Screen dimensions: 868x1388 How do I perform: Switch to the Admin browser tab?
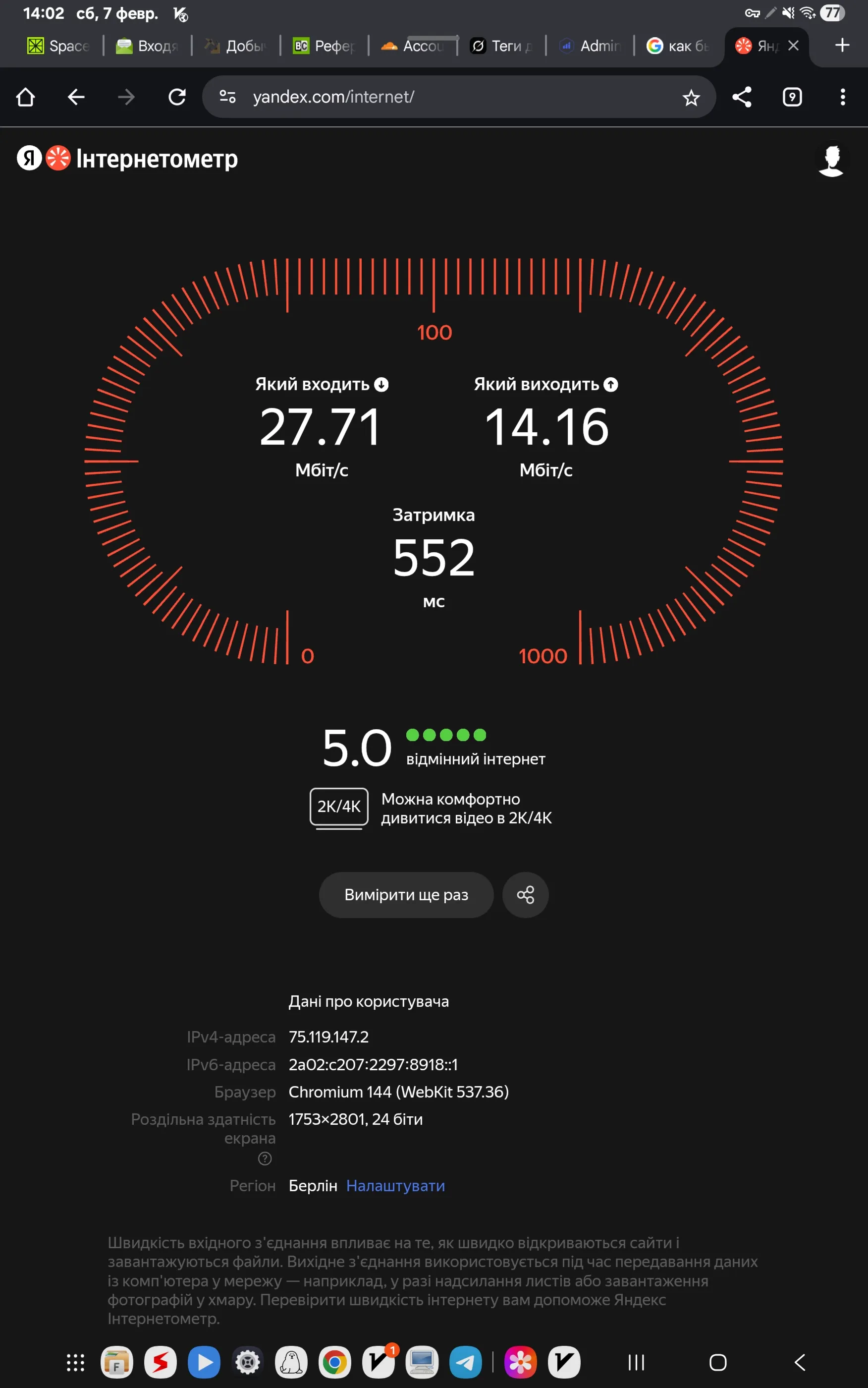(591, 46)
